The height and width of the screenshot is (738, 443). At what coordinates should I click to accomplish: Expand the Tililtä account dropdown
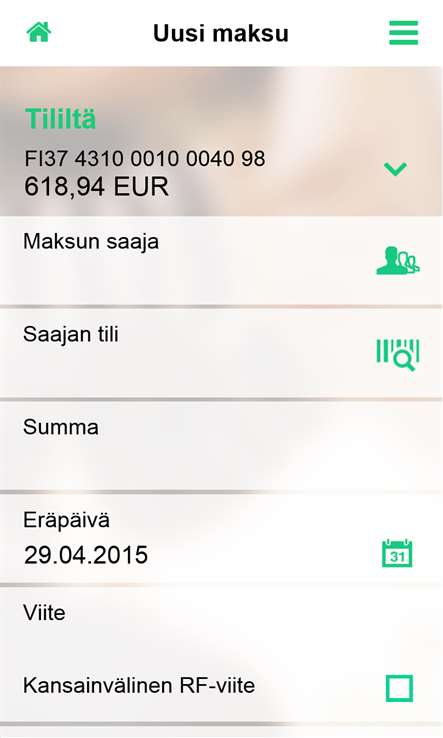(395, 168)
